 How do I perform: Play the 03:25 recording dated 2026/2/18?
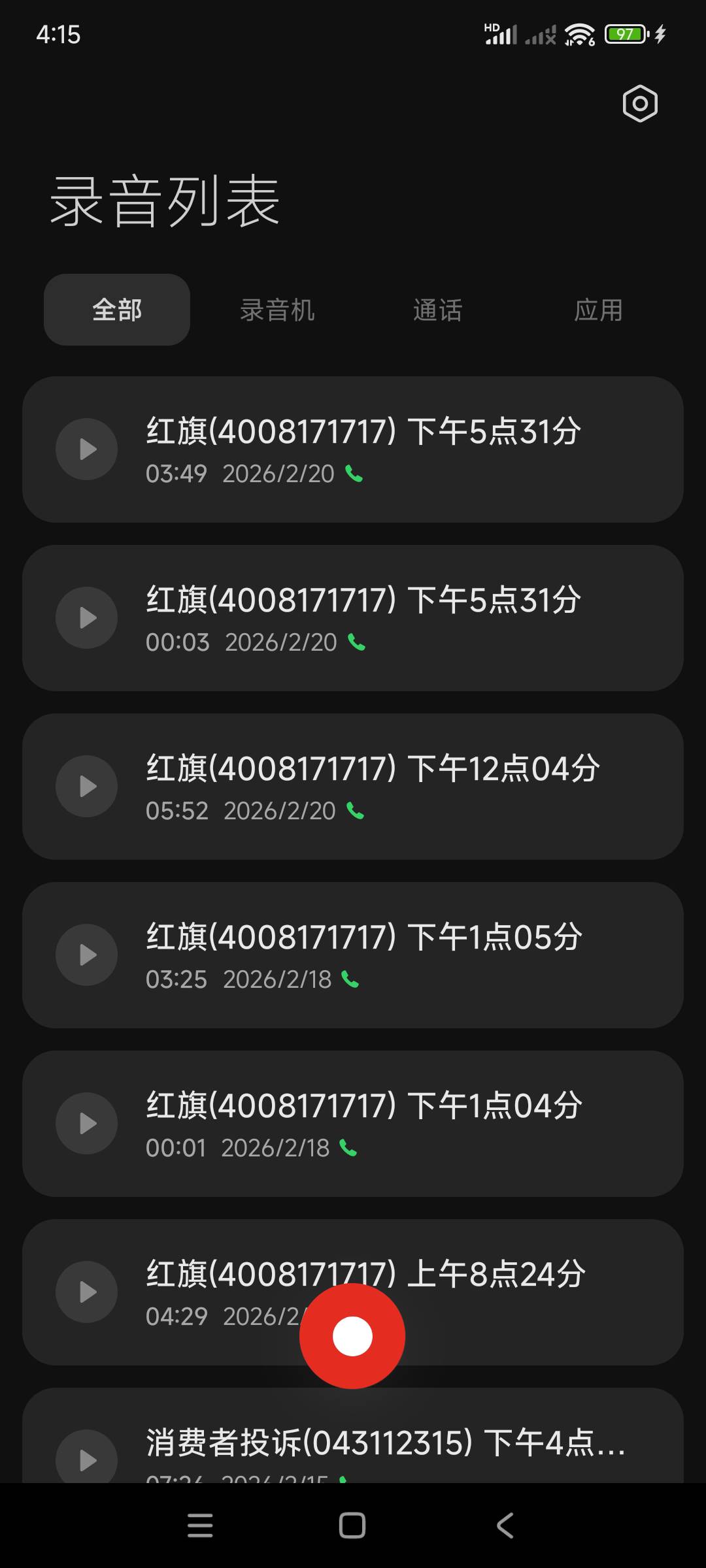tap(87, 955)
